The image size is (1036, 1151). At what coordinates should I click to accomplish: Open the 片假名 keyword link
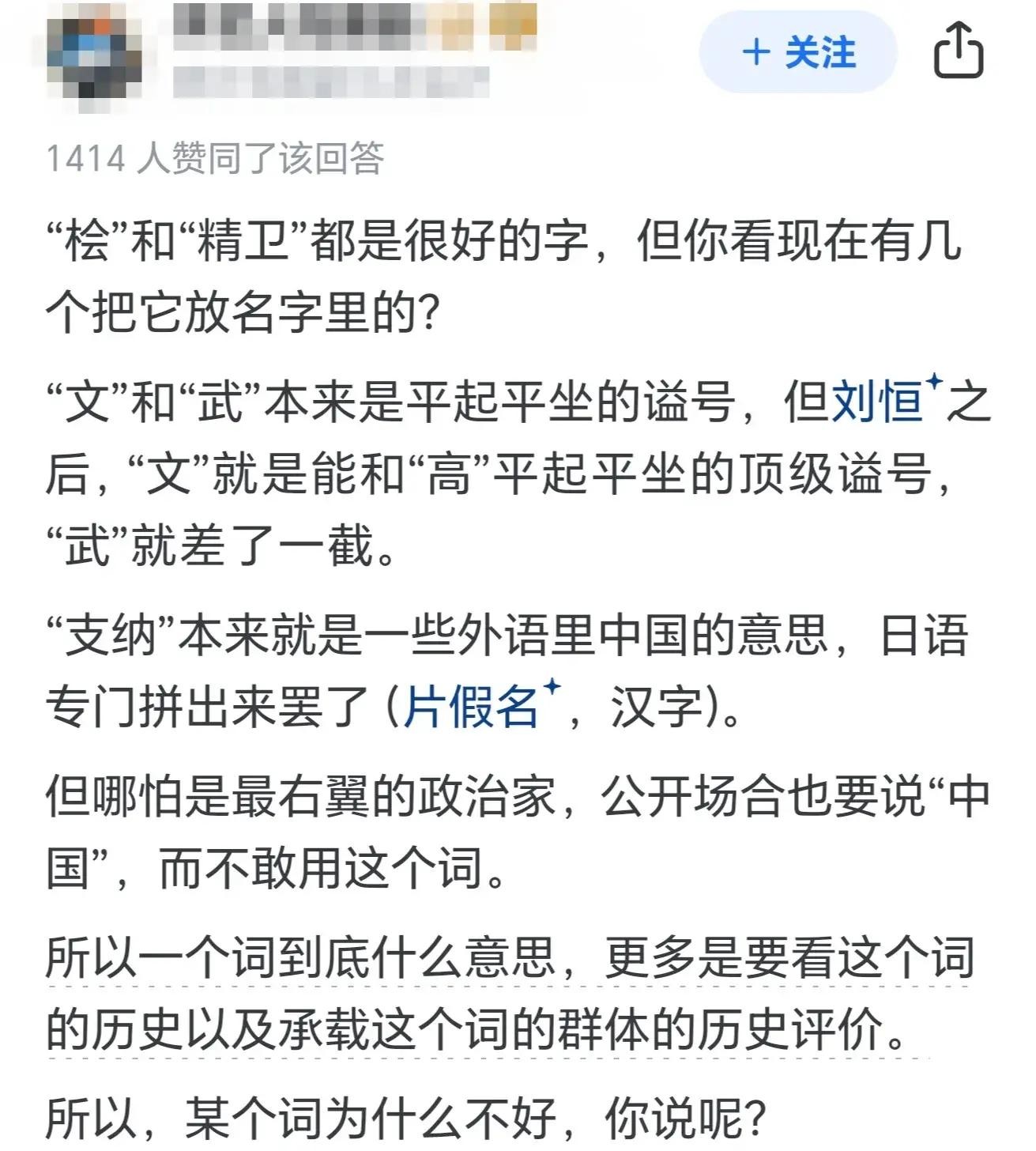(471, 706)
